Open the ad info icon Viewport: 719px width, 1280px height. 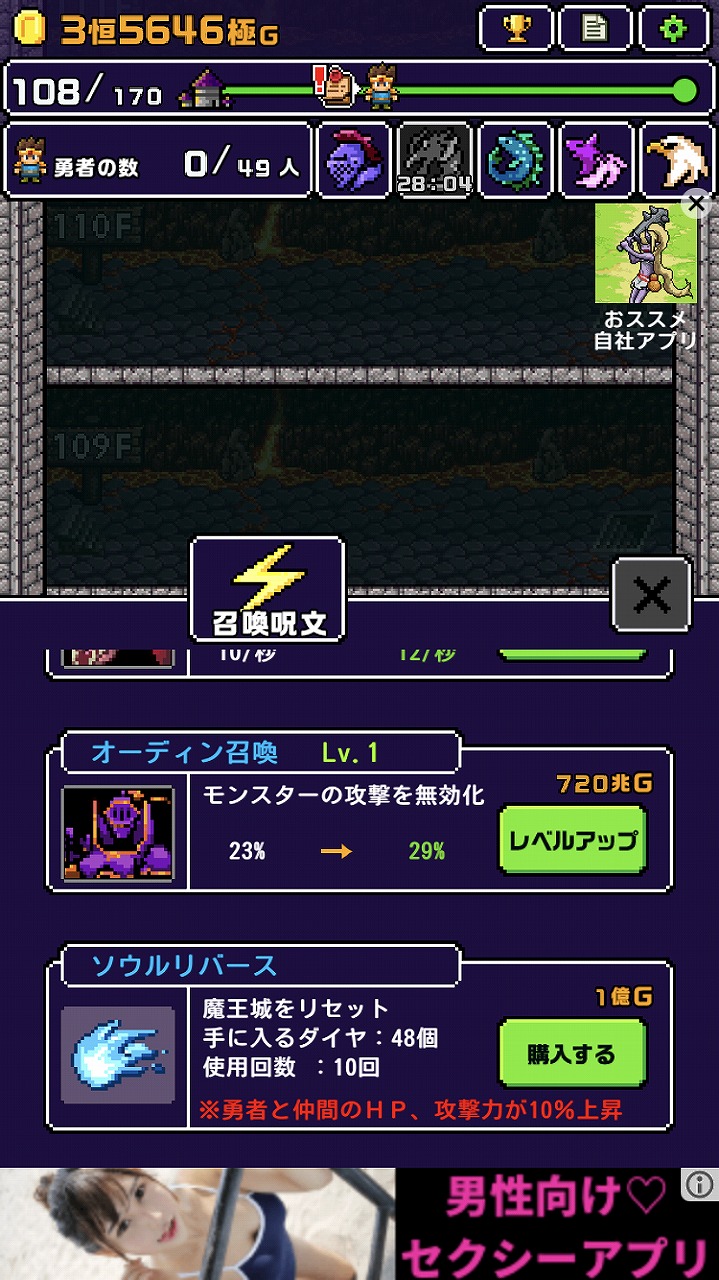tap(699, 1186)
